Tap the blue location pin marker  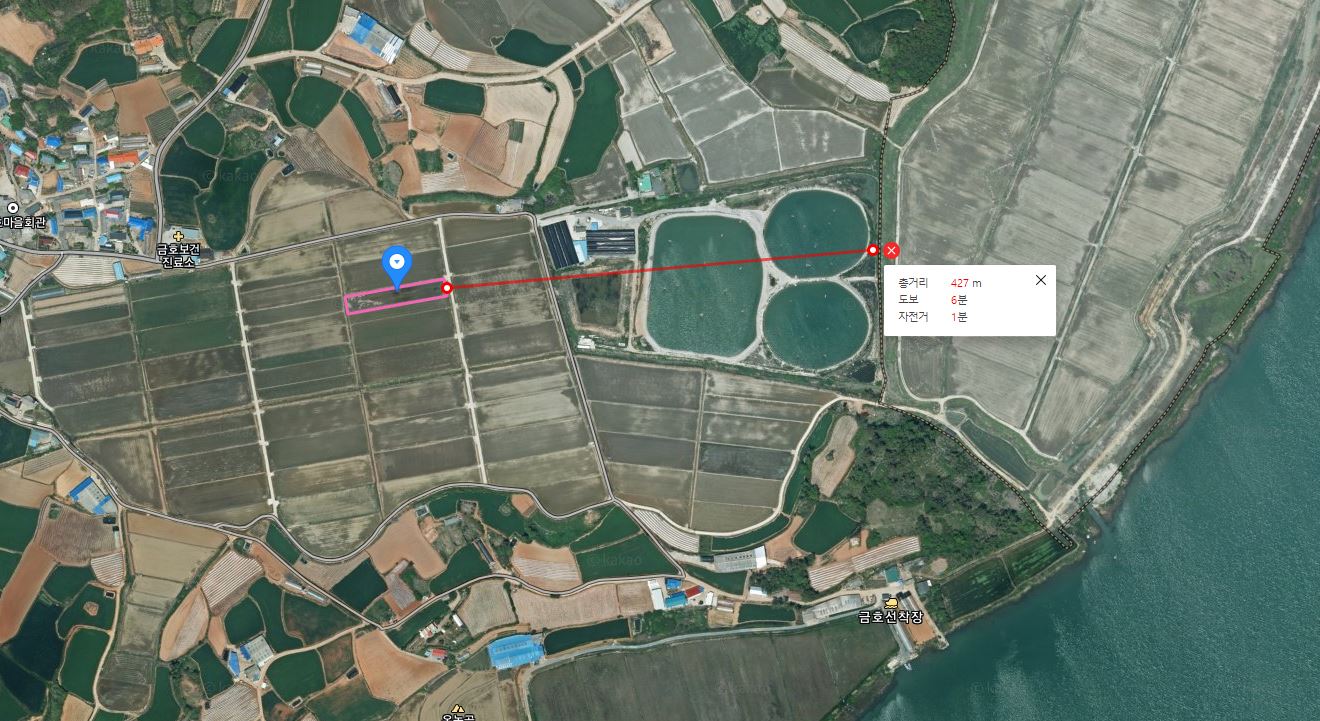click(x=397, y=263)
